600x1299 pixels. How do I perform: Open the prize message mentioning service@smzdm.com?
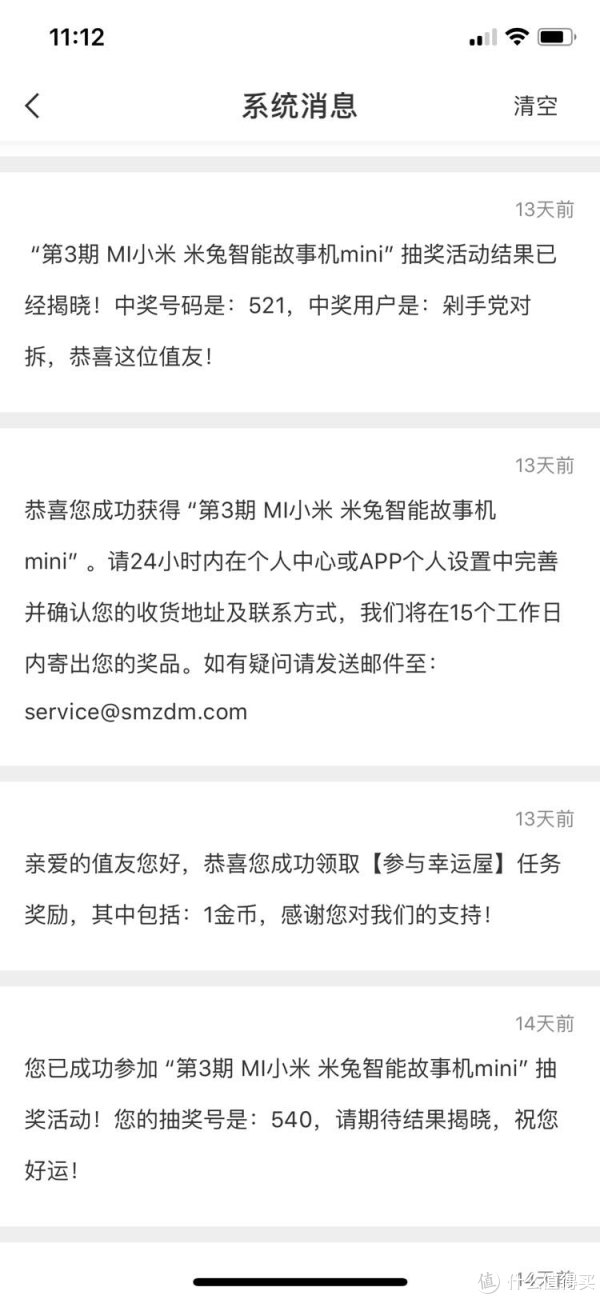300,598
